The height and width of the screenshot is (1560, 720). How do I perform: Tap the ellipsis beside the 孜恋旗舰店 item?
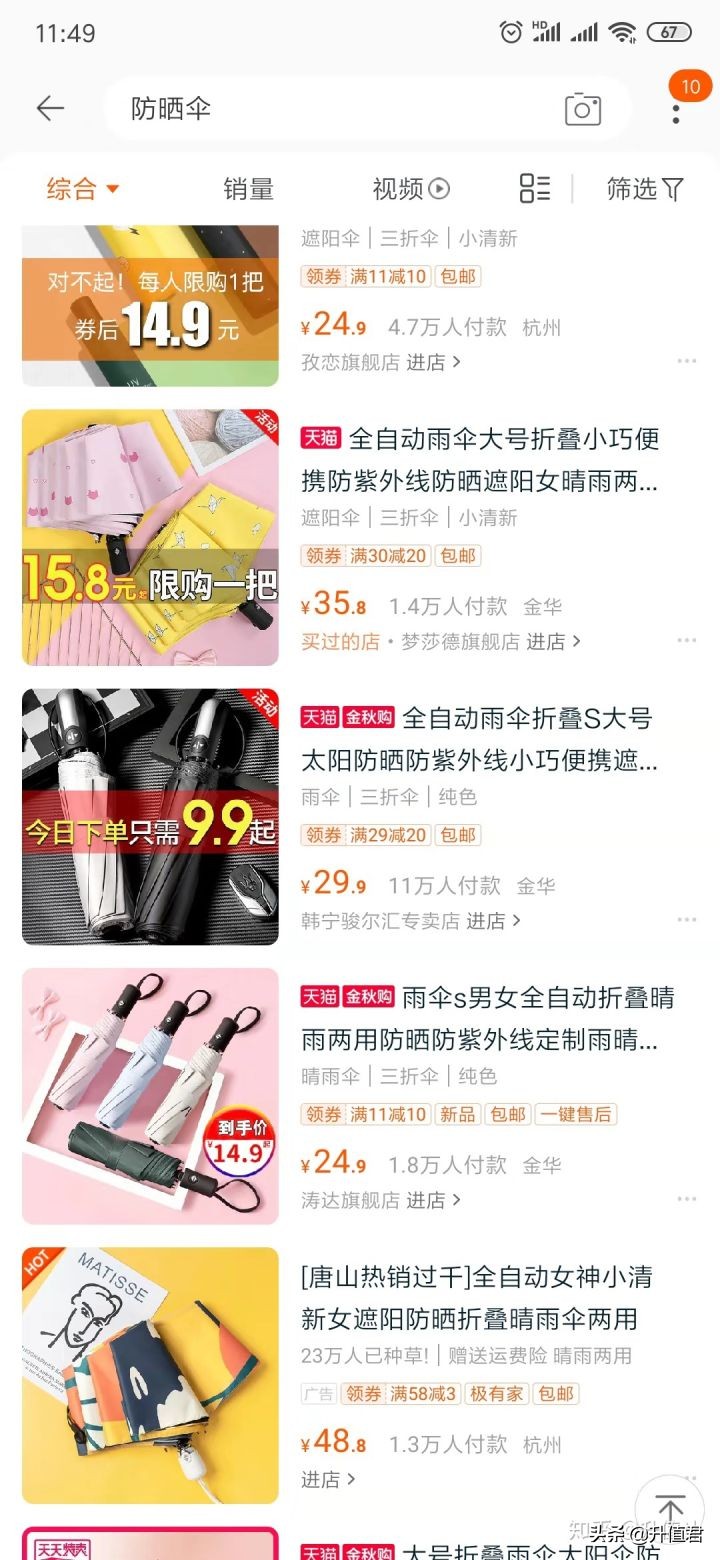687,361
